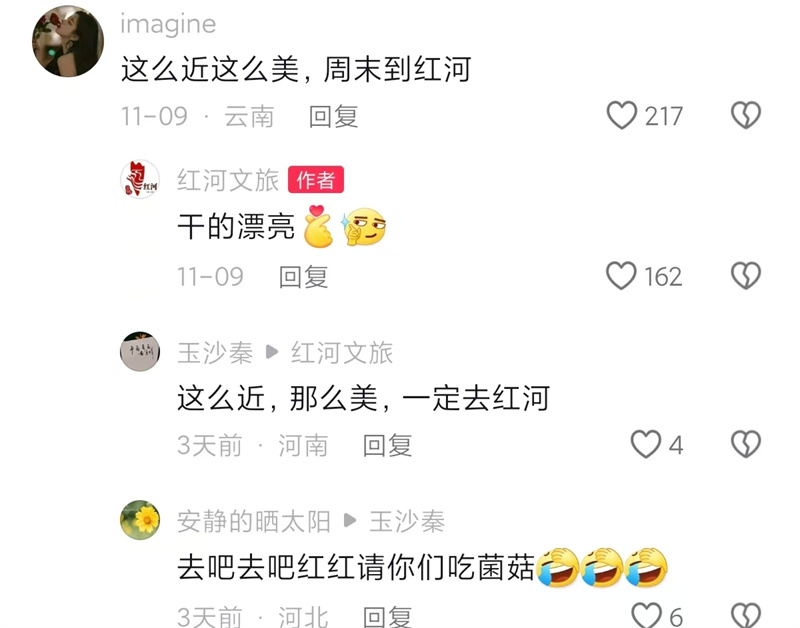Dislike 玉沙秦's comment
The height and width of the screenshot is (628, 800).
(x=746, y=444)
